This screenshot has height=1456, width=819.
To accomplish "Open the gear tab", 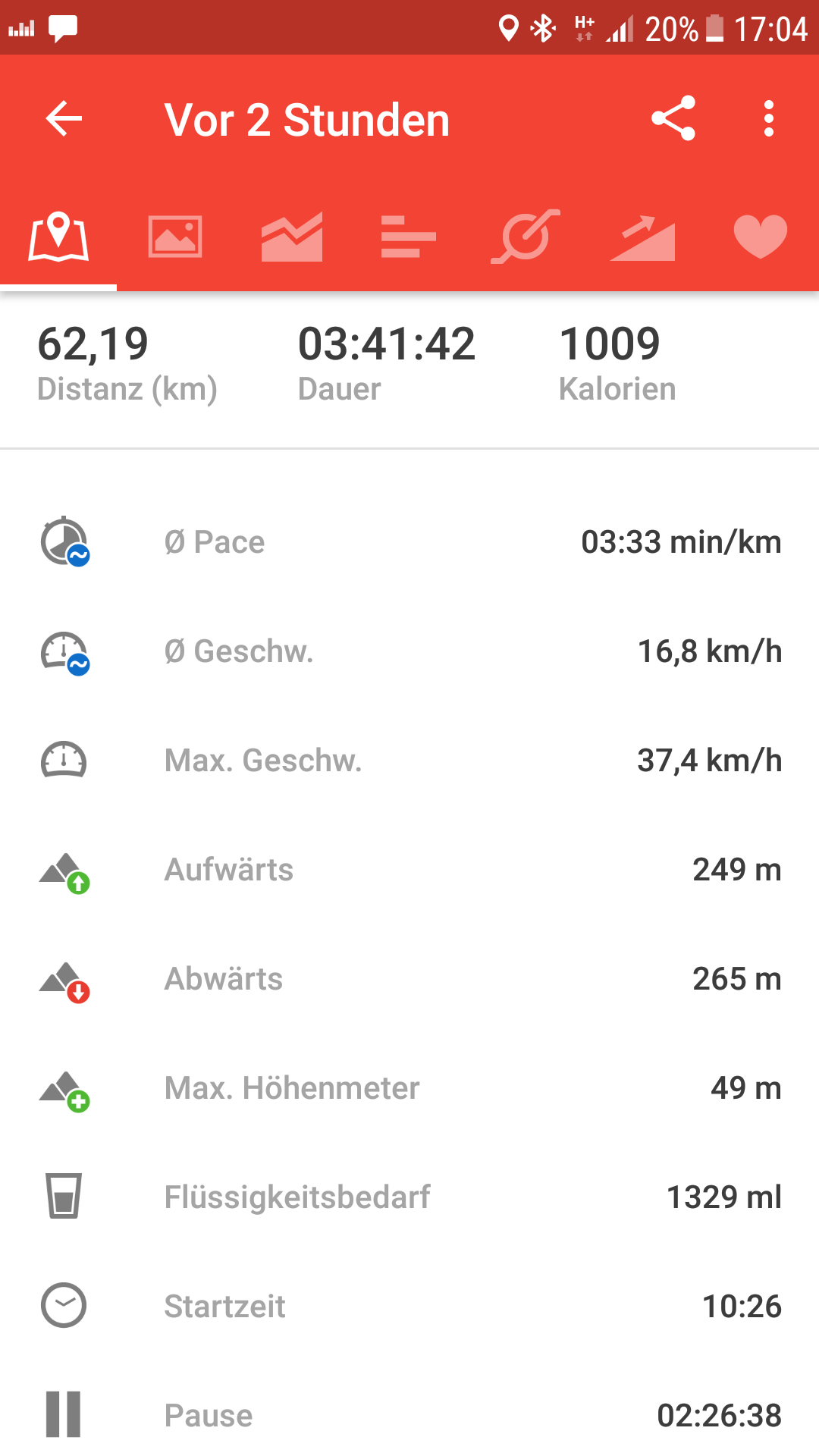I will [526, 237].
